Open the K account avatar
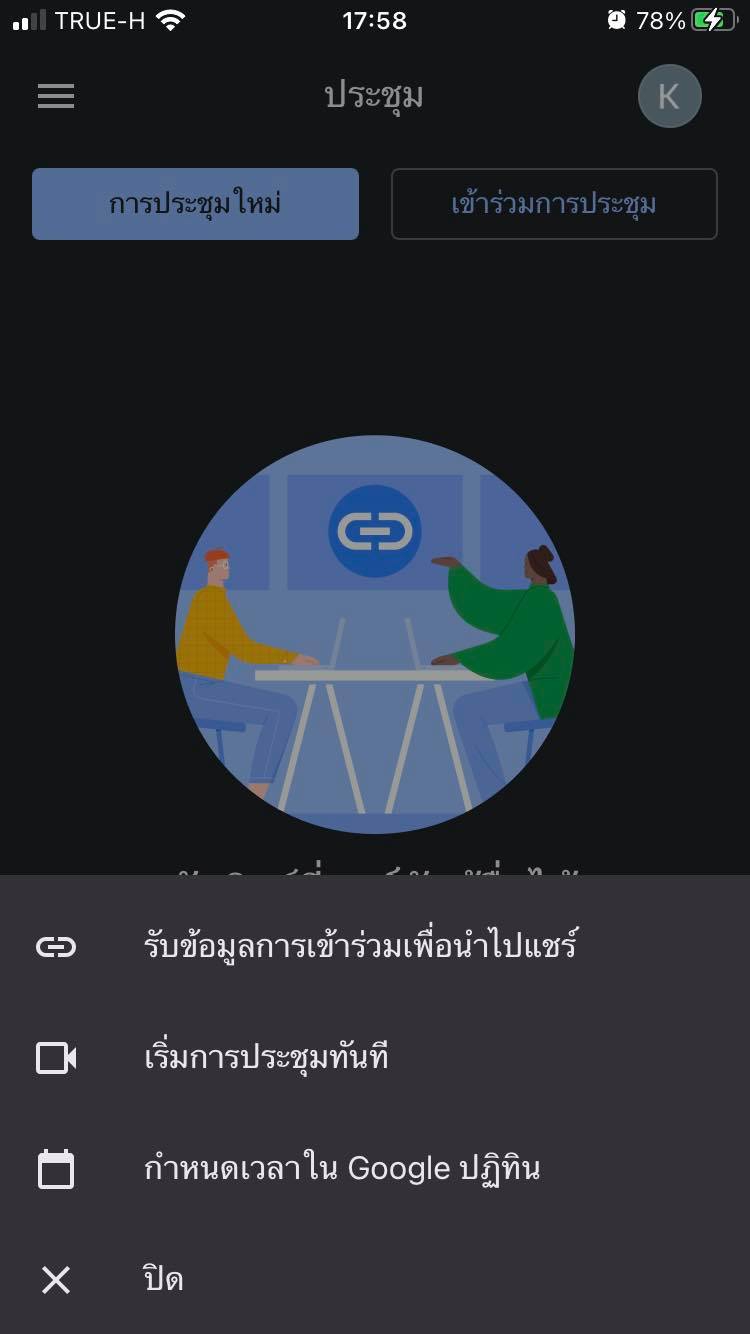The height and width of the screenshot is (1334, 750). [x=669, y=96]
